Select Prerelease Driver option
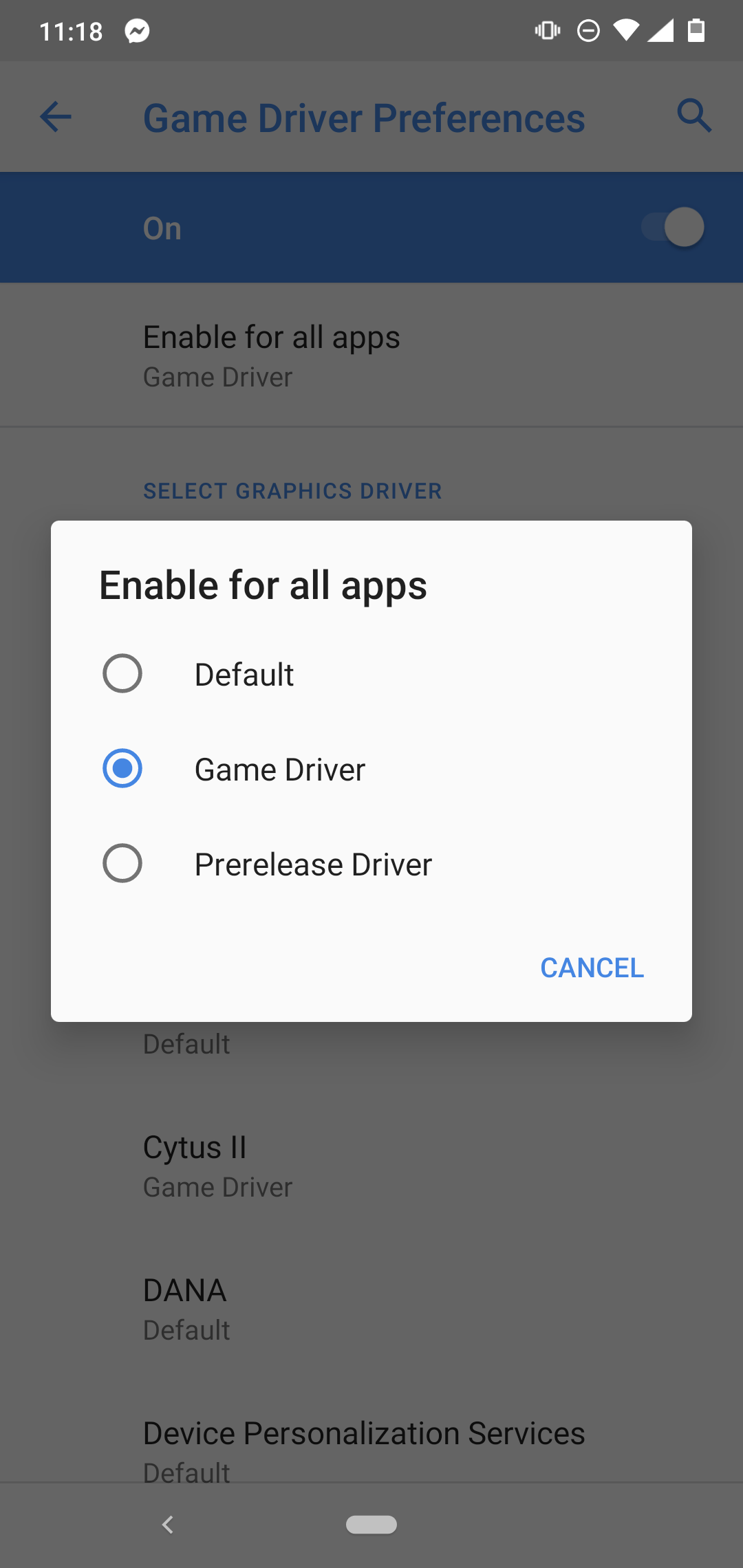Image resolution: width=743 pixels, height=1568 pixels. [x=122, y=863]
